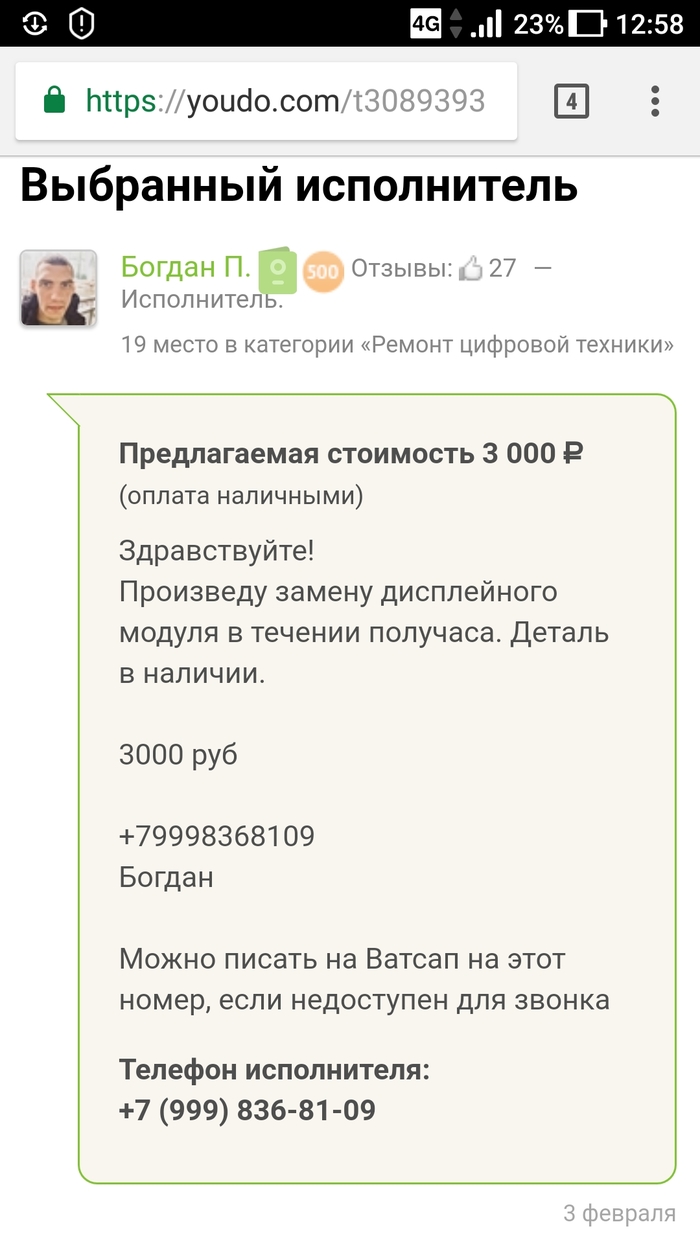
Task: Call executor phone +7 (999) 836-81-09
Action: tap(247, 1111)
